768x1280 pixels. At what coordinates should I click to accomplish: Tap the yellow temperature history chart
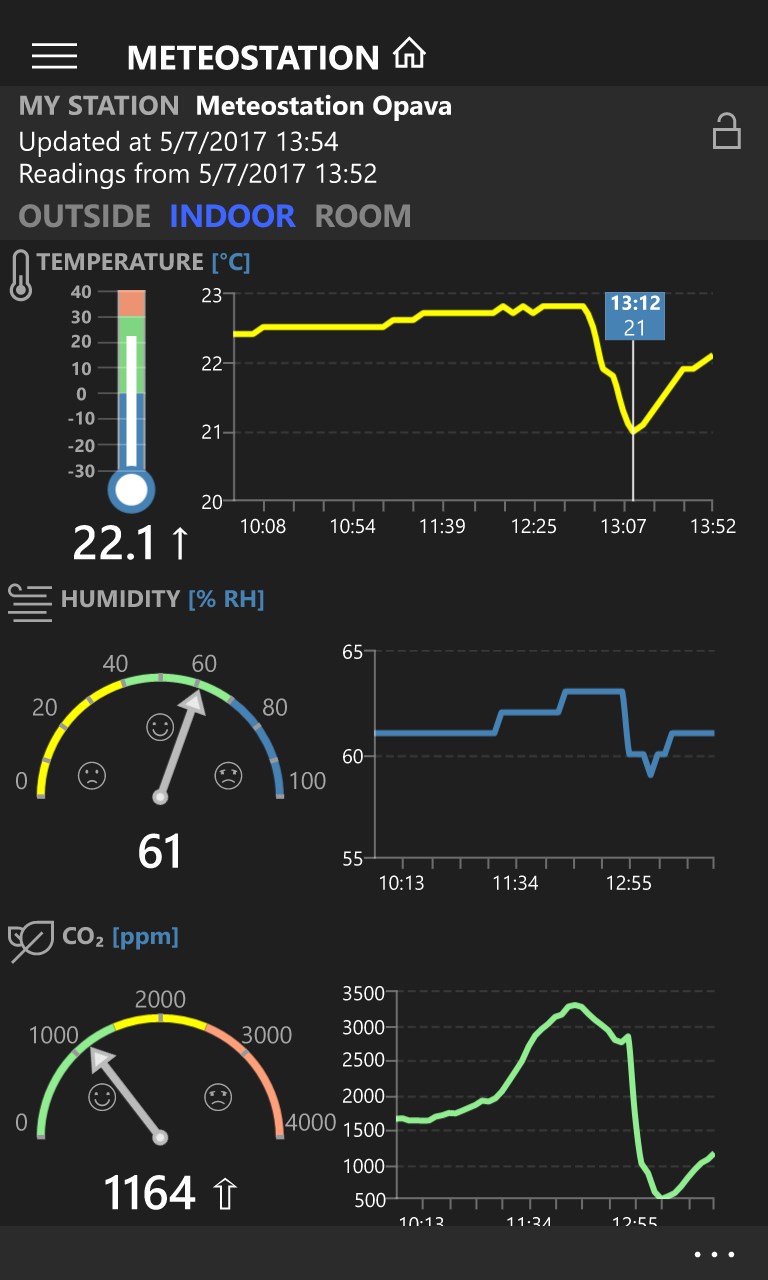tap(470, 400)
